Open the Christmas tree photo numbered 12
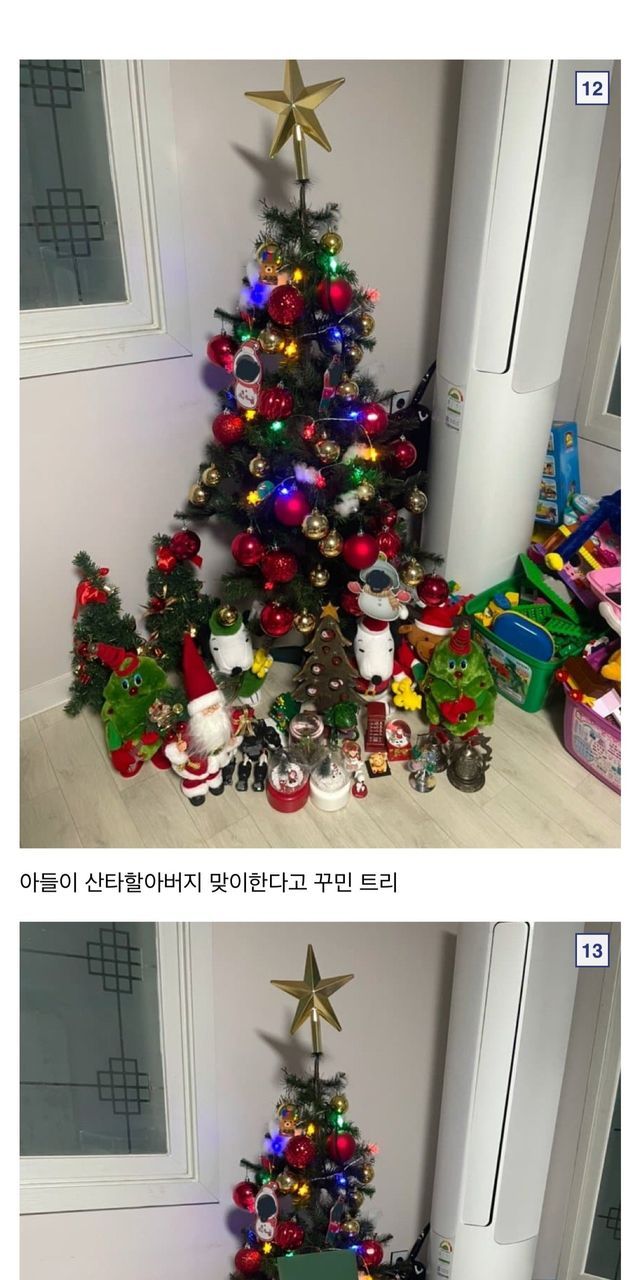The height and width of the screenshot is (1280, 640). pos(320,454)
